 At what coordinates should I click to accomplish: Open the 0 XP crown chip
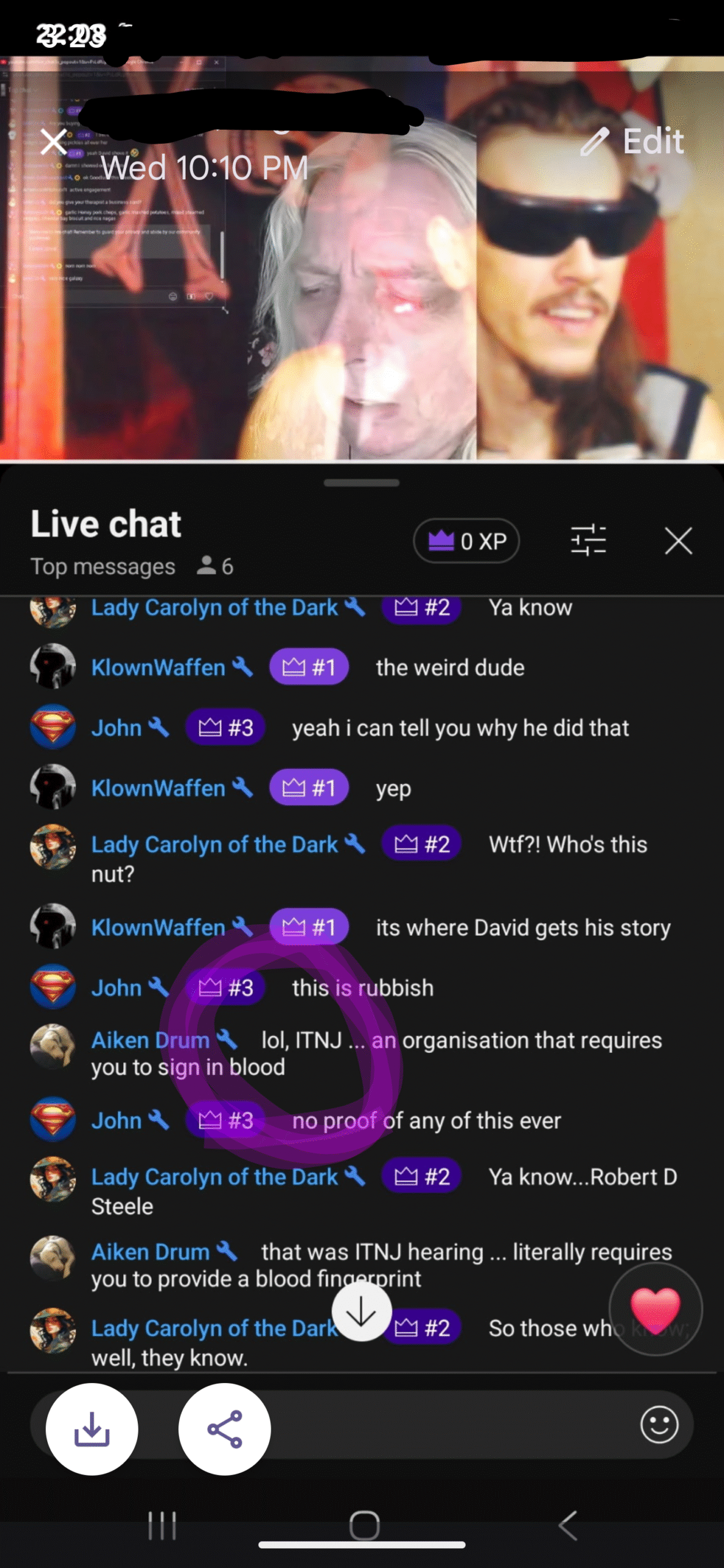[x=467, y=541]
